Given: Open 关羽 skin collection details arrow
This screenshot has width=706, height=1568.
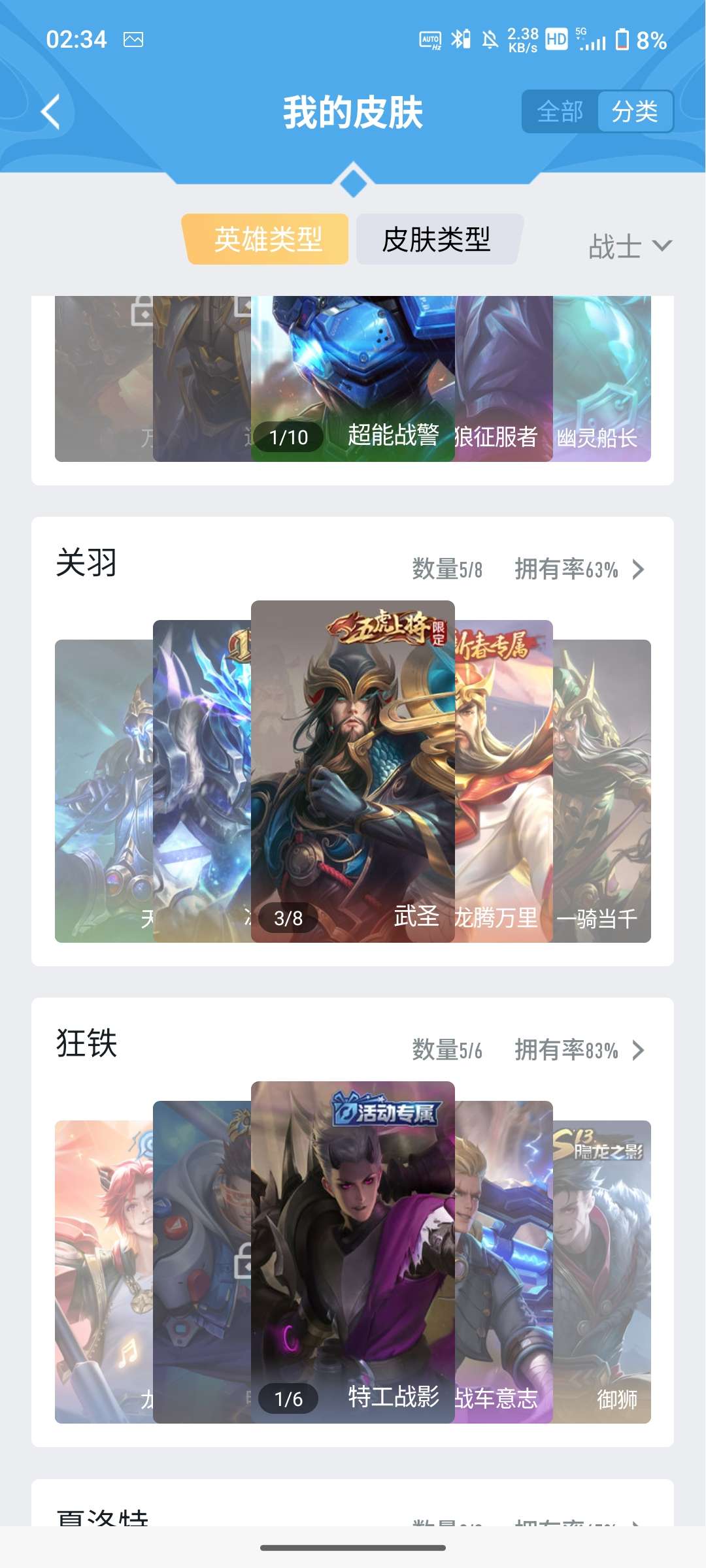Looking at the screenshot, I should 638,570.
